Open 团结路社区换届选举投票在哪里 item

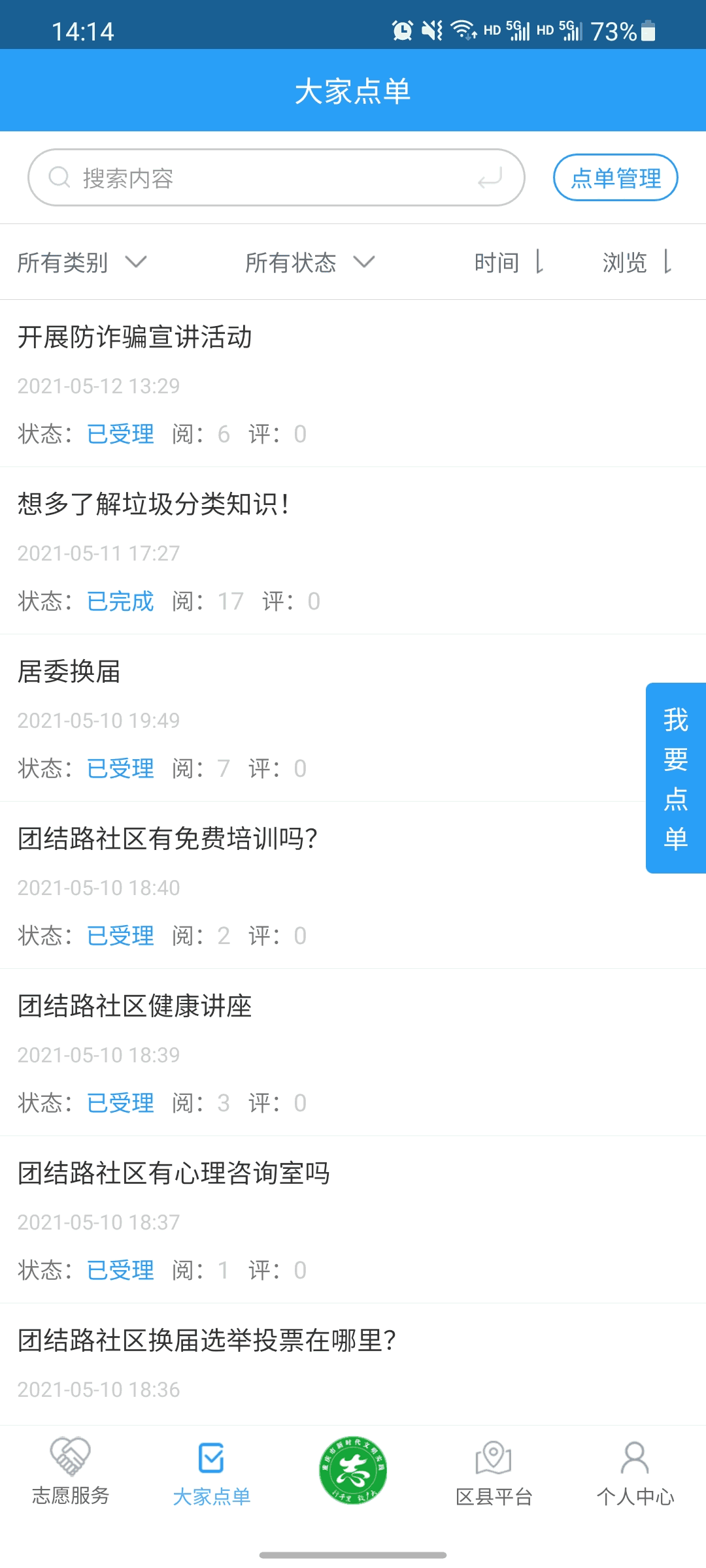[x=207, y=1341]
